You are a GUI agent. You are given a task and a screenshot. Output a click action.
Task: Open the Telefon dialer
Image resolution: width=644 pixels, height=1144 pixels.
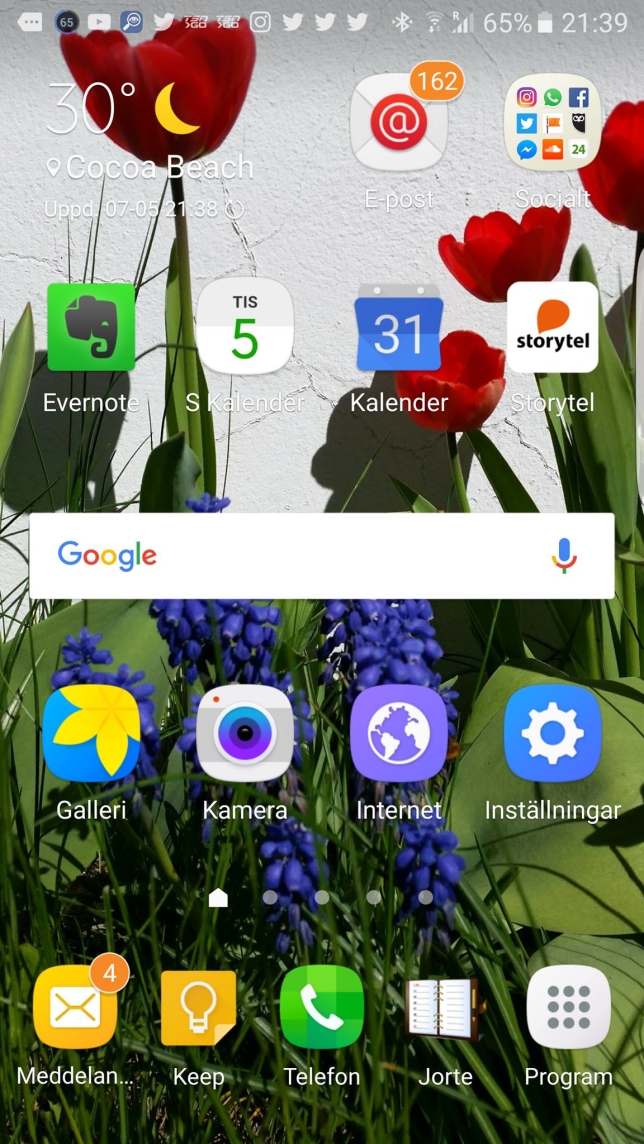(x=321, y=1008)
